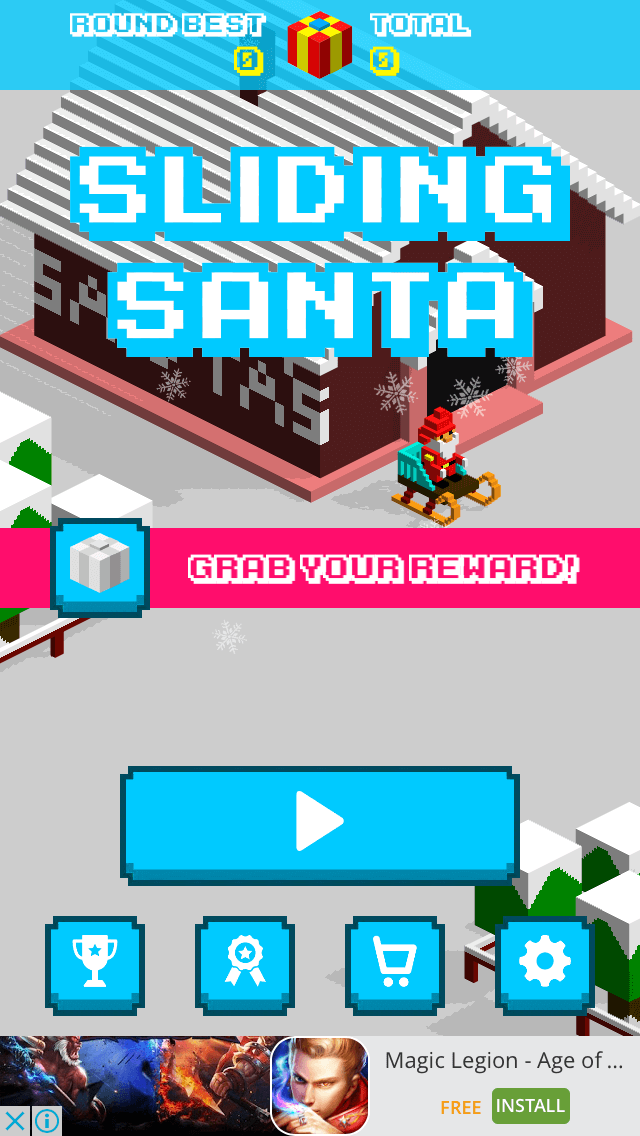Open the ad info icon

pos(46,1121)
